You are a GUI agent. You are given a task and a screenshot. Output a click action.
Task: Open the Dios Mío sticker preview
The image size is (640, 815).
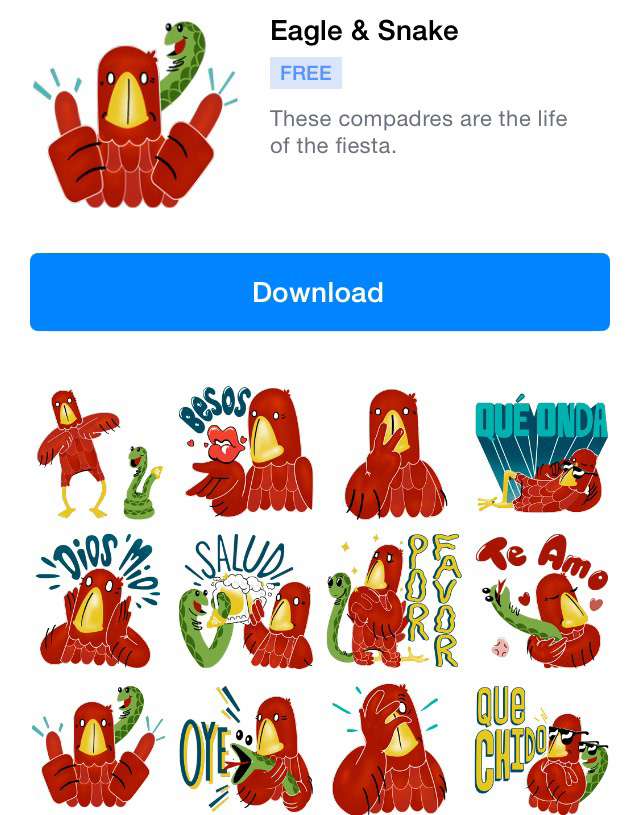pyautogui.click(x=97, y=600)
